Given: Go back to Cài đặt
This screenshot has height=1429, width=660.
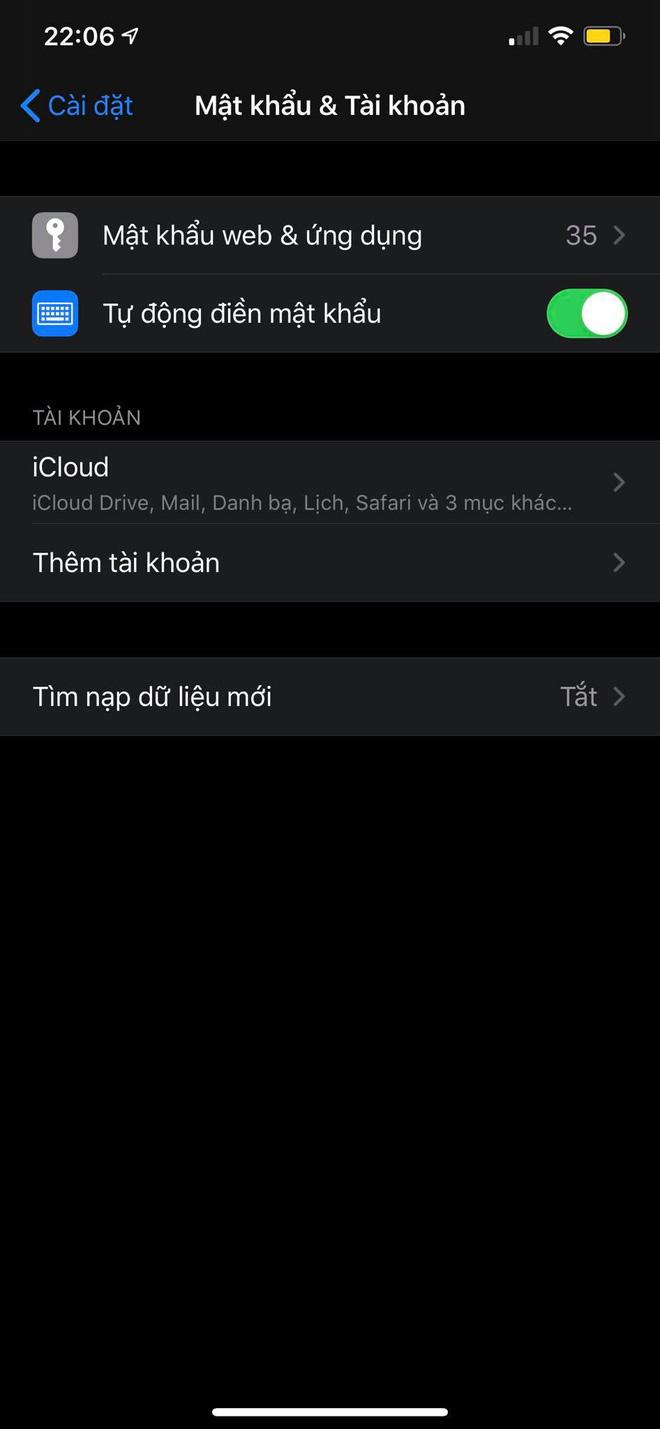Looking at the screenshot, I should pyautogui.click(x=77, y=106).
